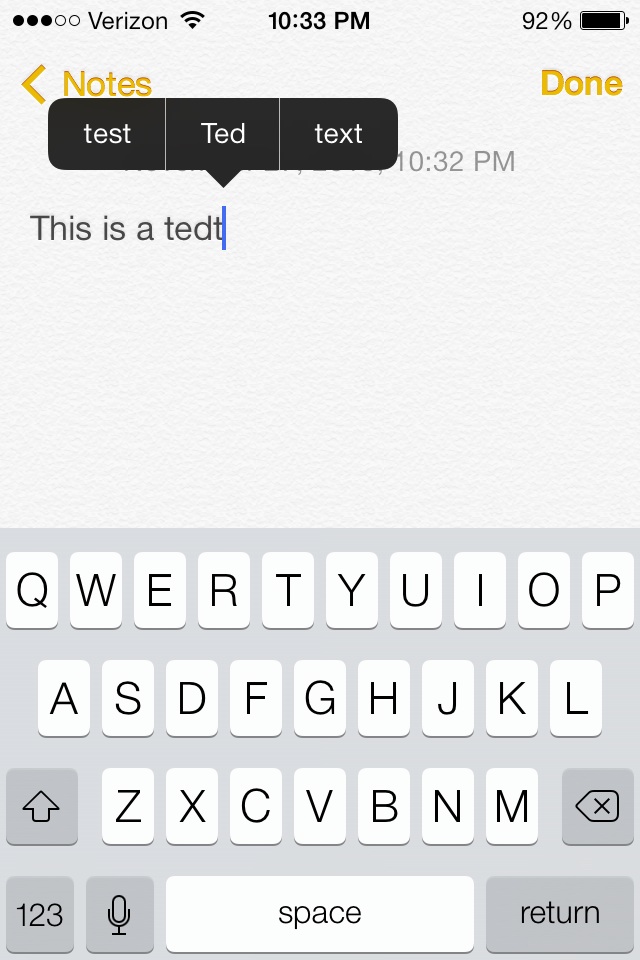Viewport: 640px width, 960px height.
Task: Enable the shift key
Action: [x=42, y=806]
